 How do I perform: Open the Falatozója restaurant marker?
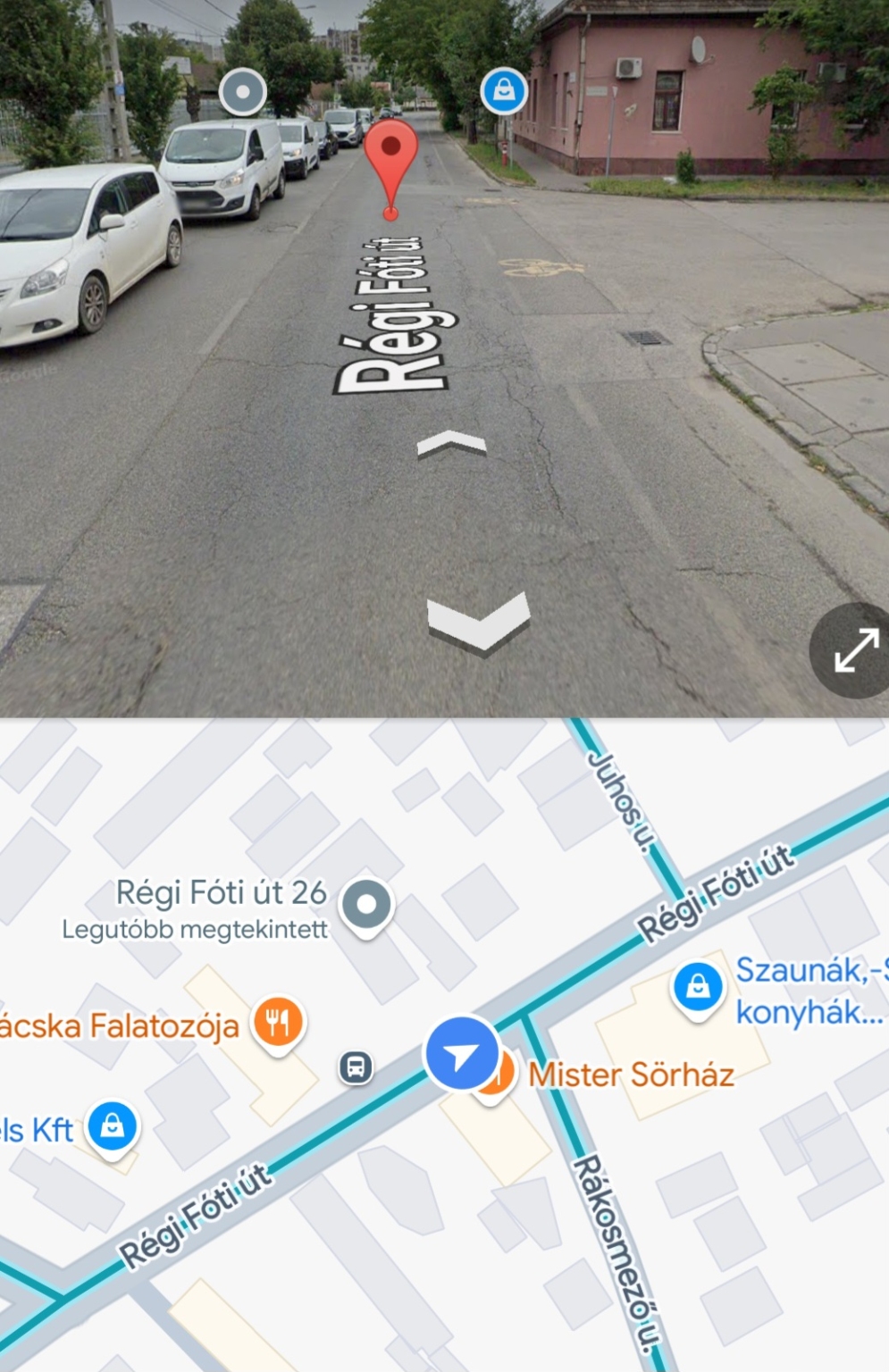tap(278, 1023)
